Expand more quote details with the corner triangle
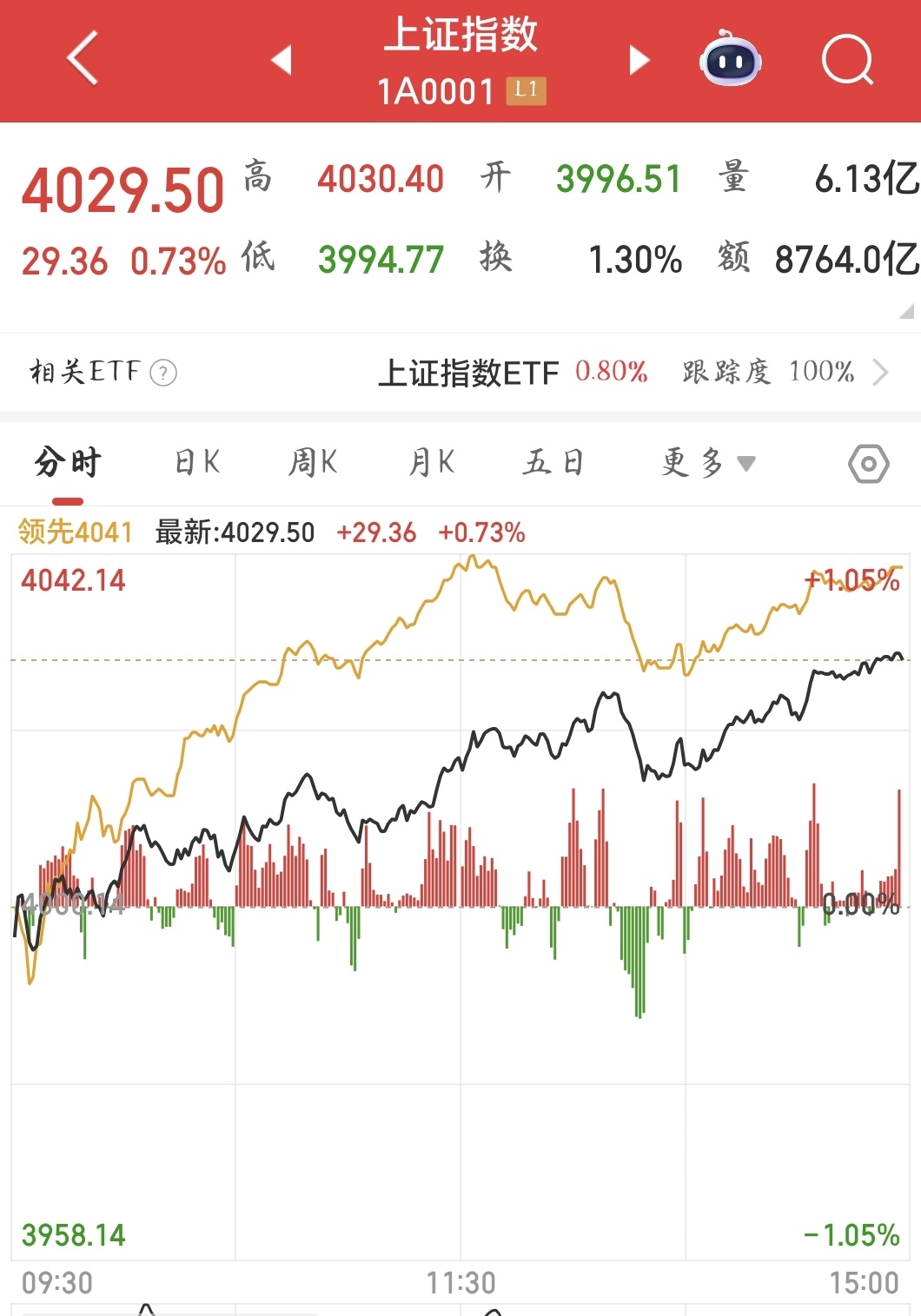 906,311
